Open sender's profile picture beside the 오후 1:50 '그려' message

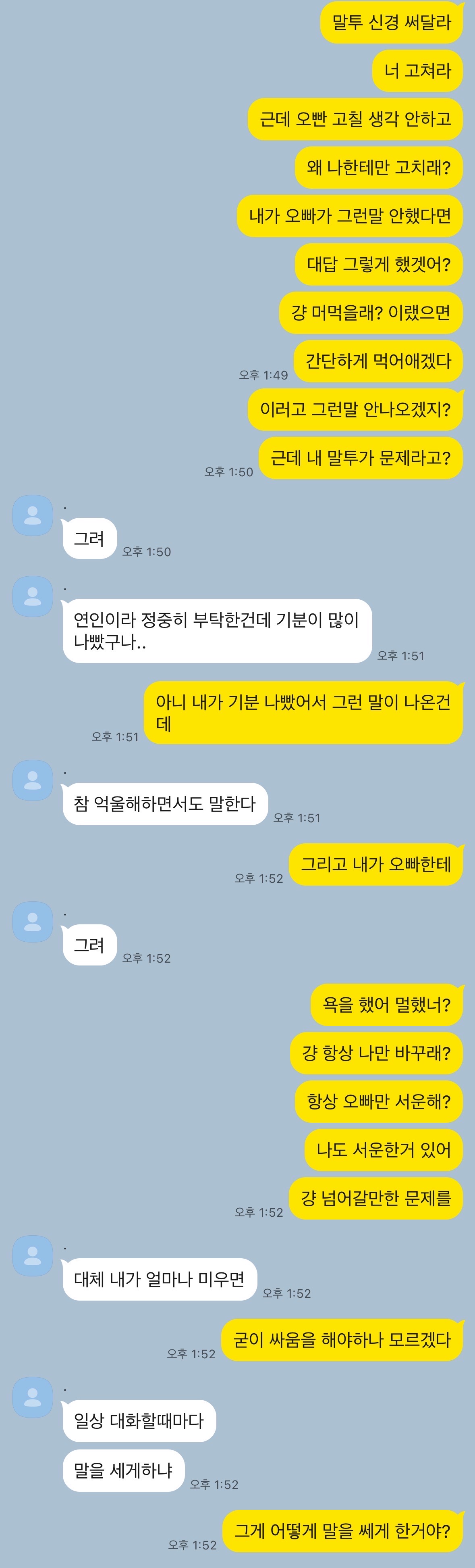33,515
